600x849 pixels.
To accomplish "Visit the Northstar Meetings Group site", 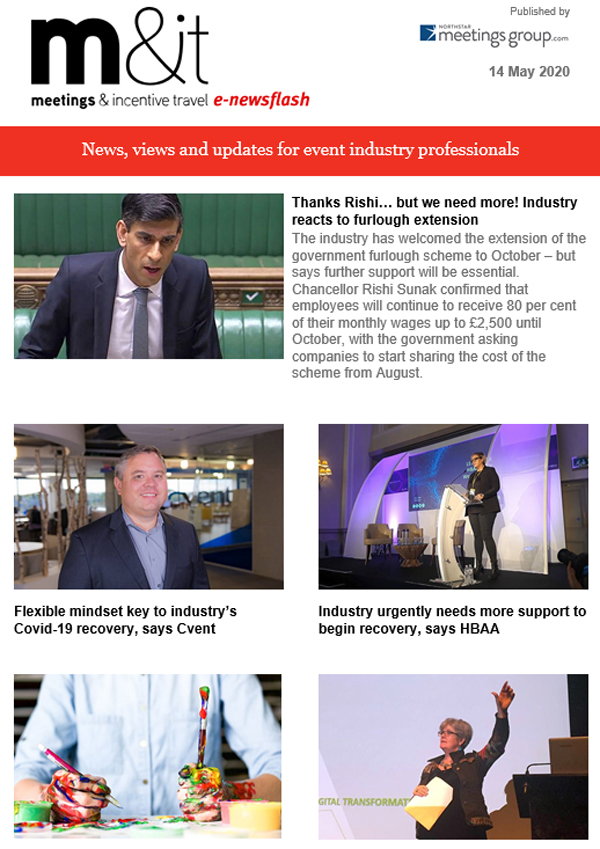I will coord(494,36).
